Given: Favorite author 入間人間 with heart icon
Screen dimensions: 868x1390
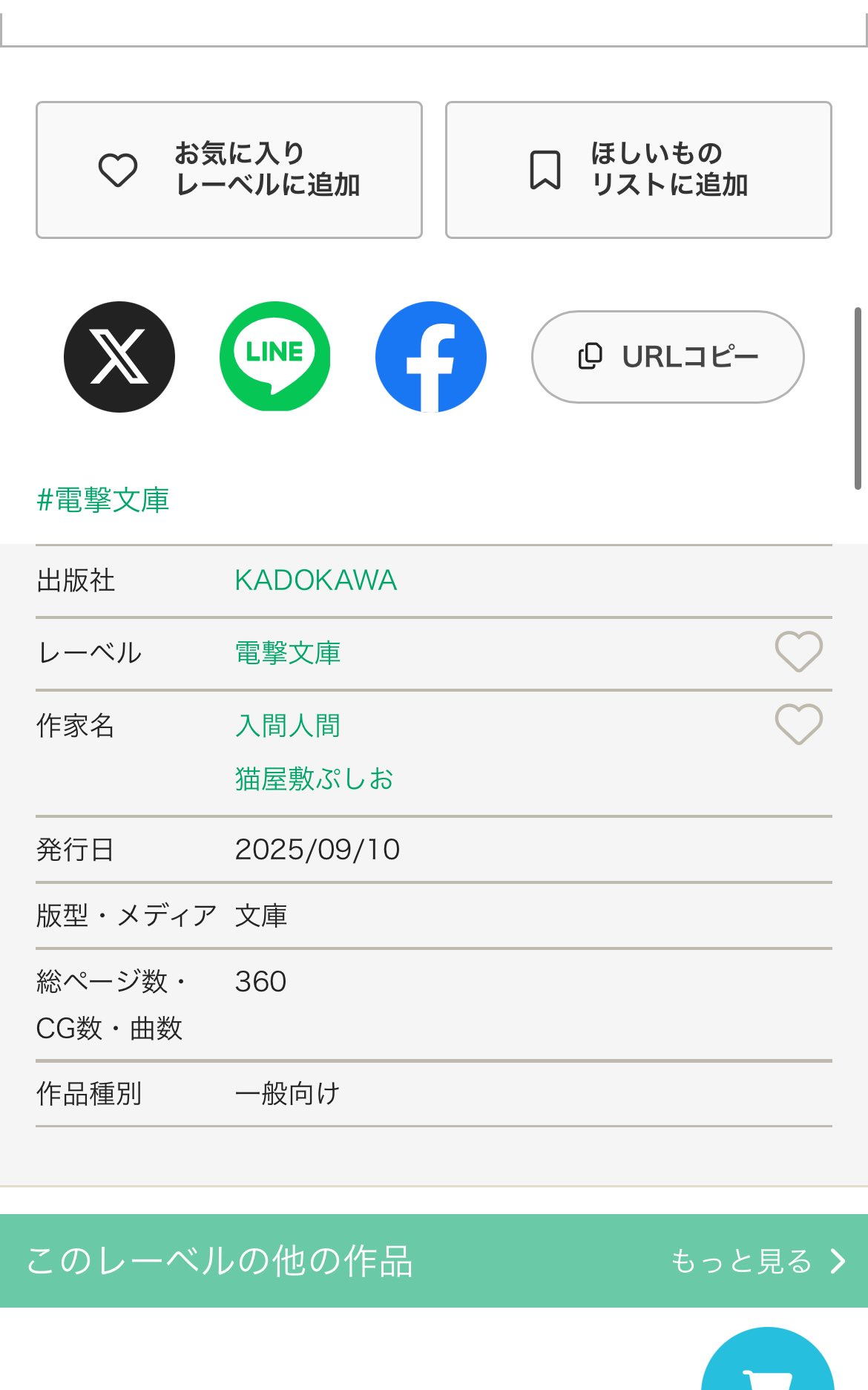Looking at the screenshot, I should 799,724.
